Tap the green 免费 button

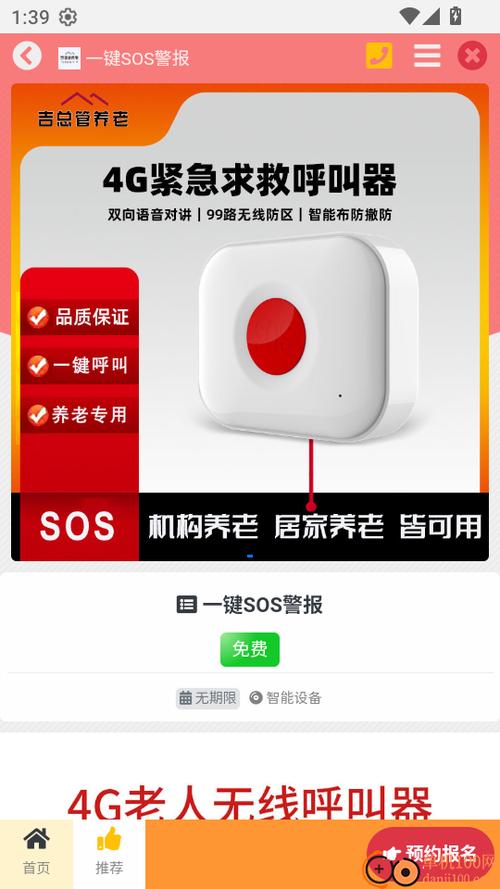tap(249, 649)
